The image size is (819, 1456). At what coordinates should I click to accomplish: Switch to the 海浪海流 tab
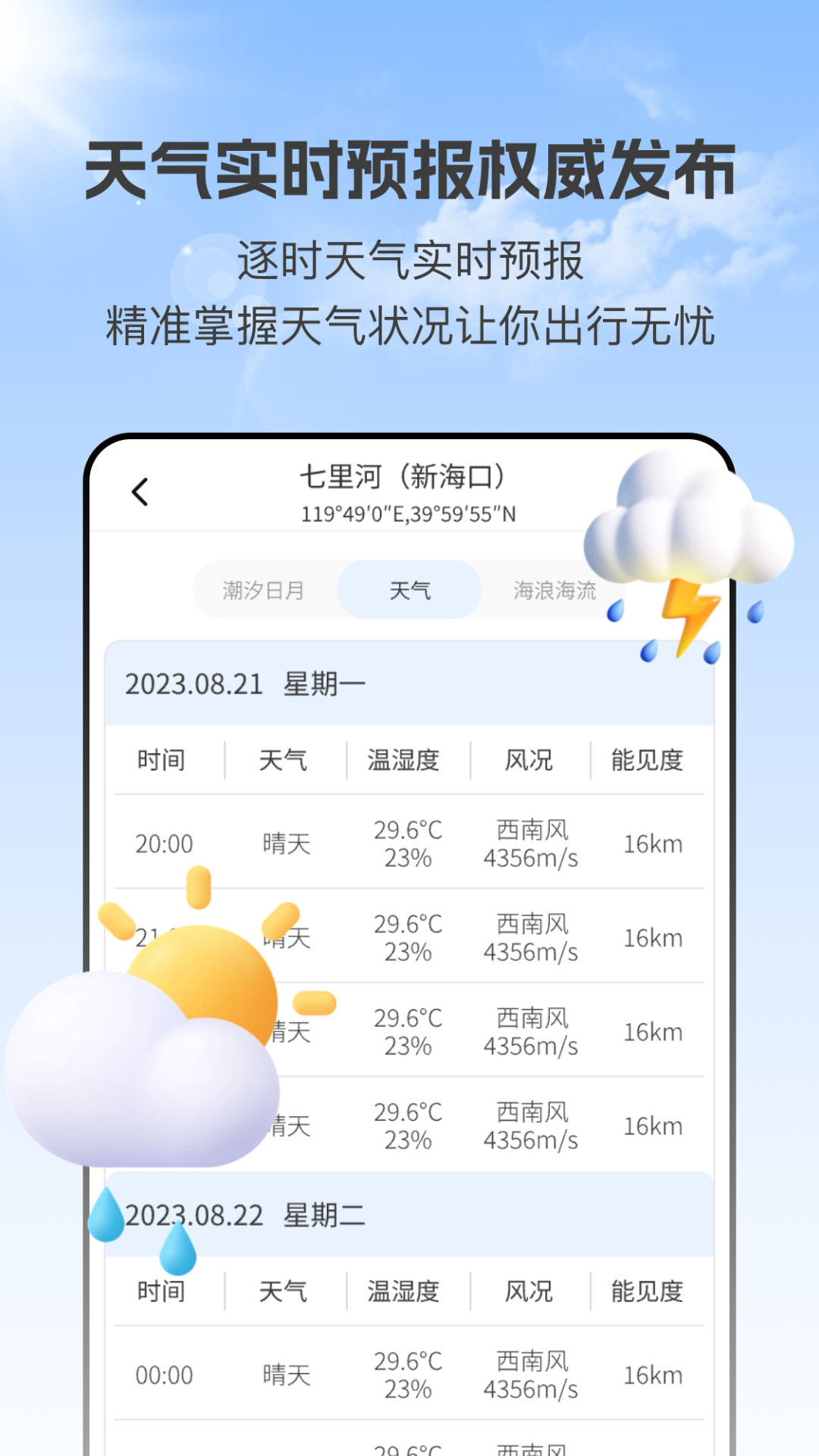556,590
